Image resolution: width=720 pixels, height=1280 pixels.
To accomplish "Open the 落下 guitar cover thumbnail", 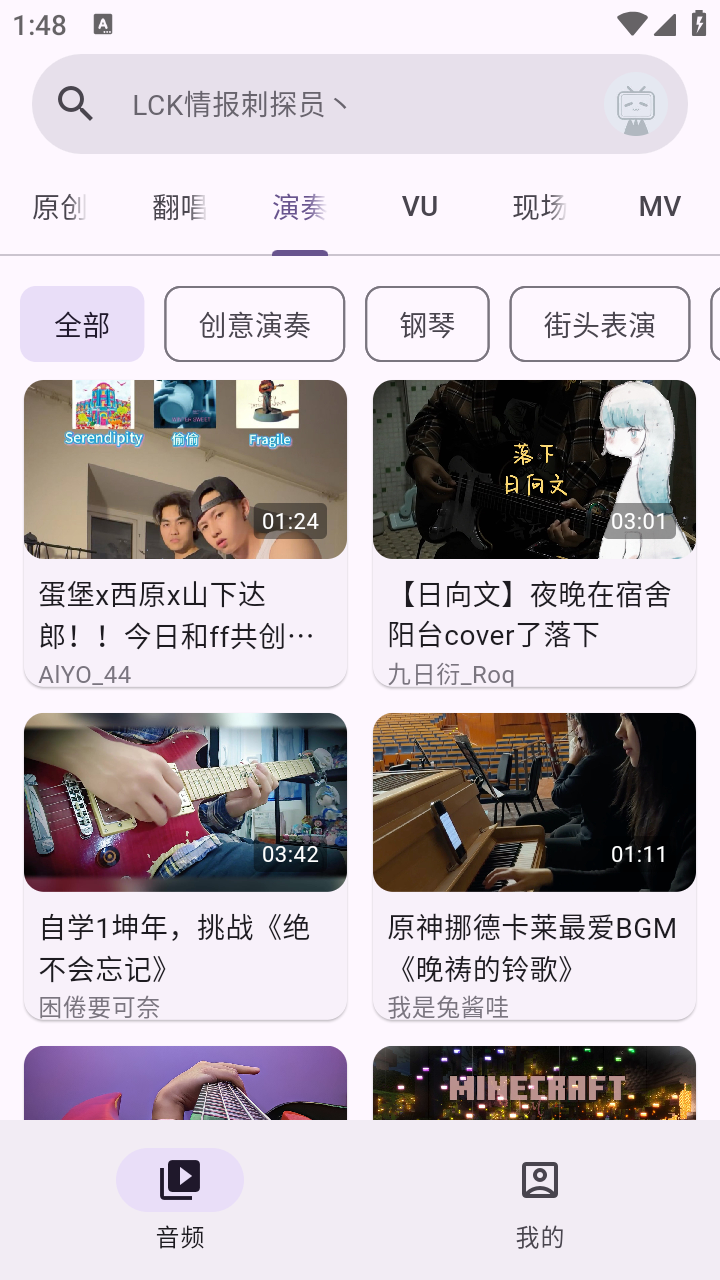I will (x=534, y=468).
